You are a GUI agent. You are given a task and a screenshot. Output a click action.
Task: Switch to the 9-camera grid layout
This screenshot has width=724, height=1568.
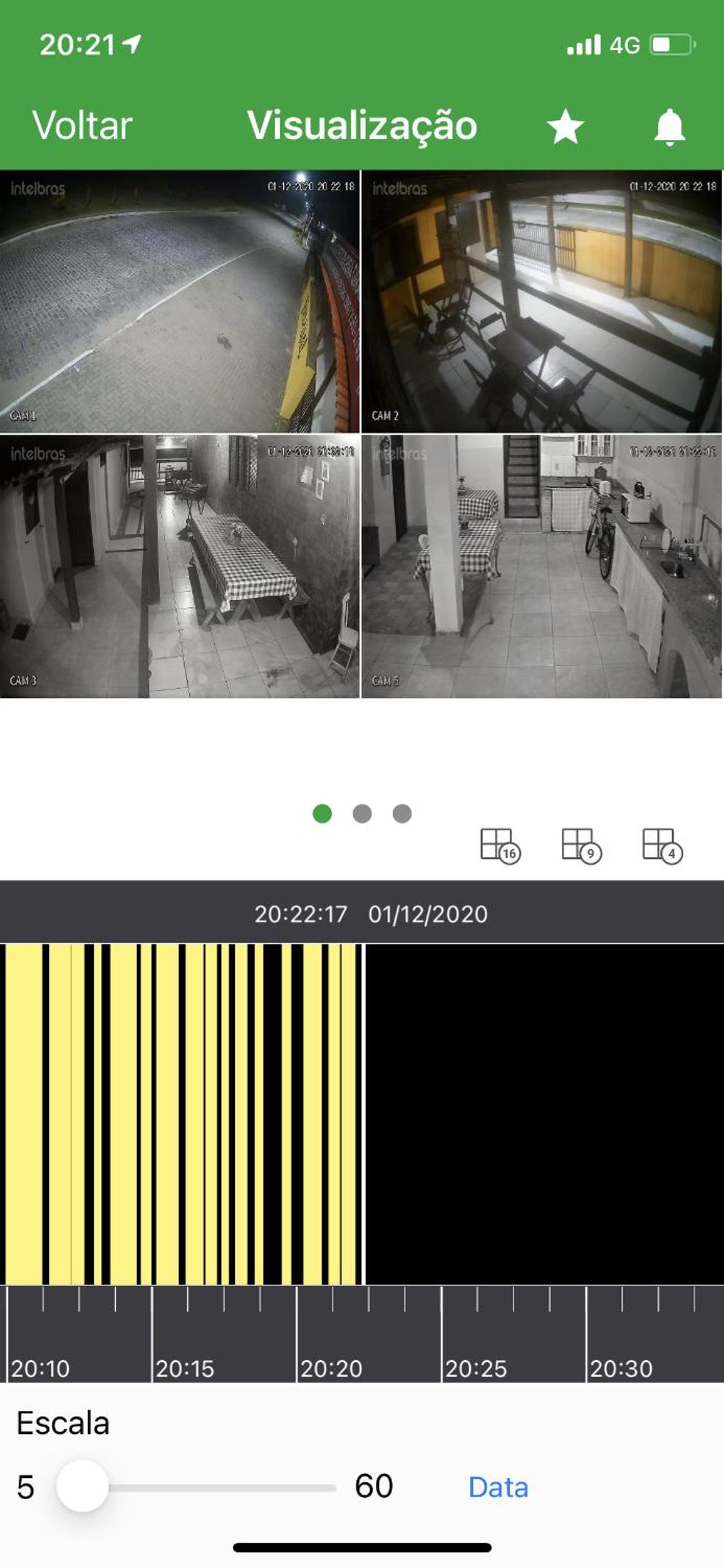coord(582,846)
